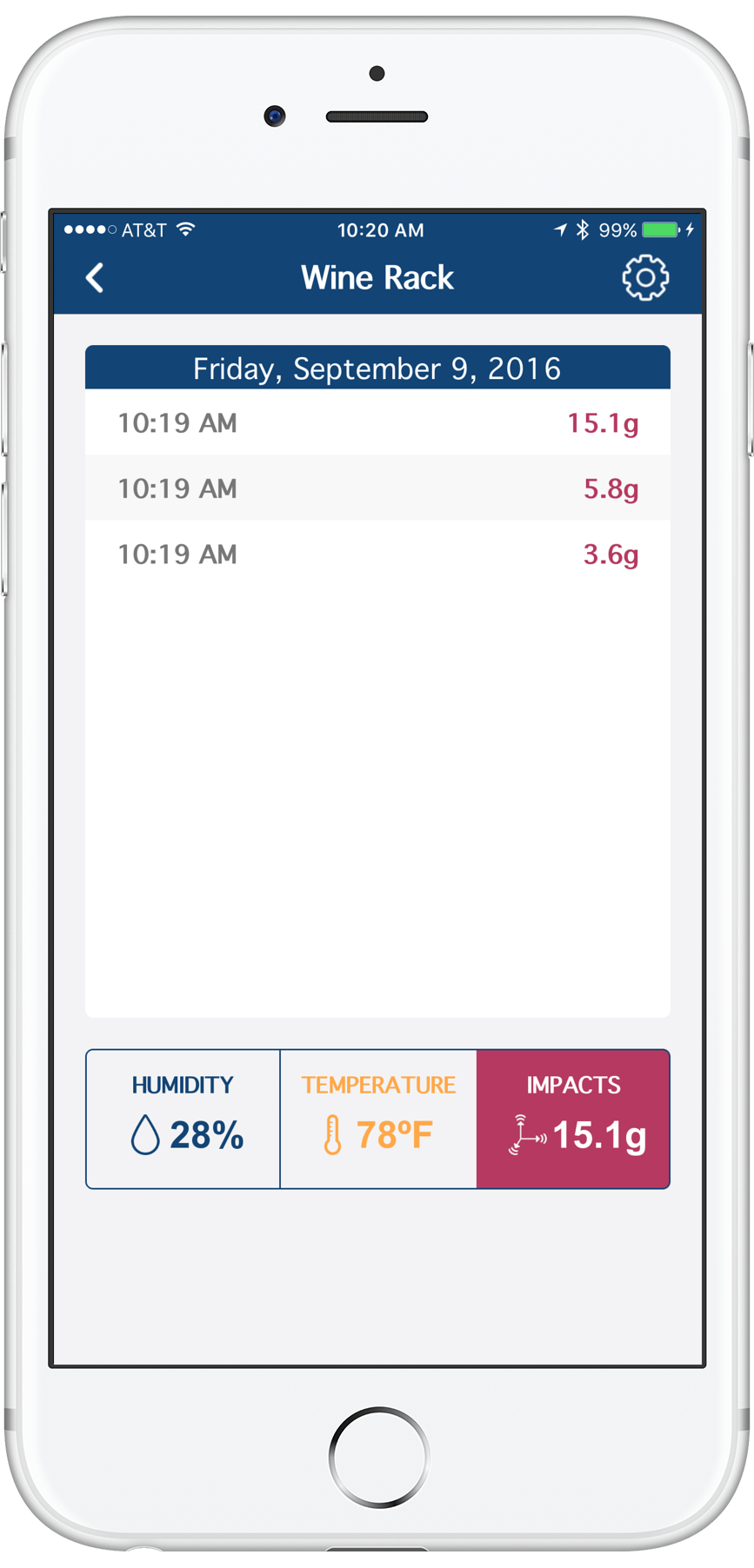Go back from the Wine Rack screen
Viewport: 754px width, 1568px height.
96,278
